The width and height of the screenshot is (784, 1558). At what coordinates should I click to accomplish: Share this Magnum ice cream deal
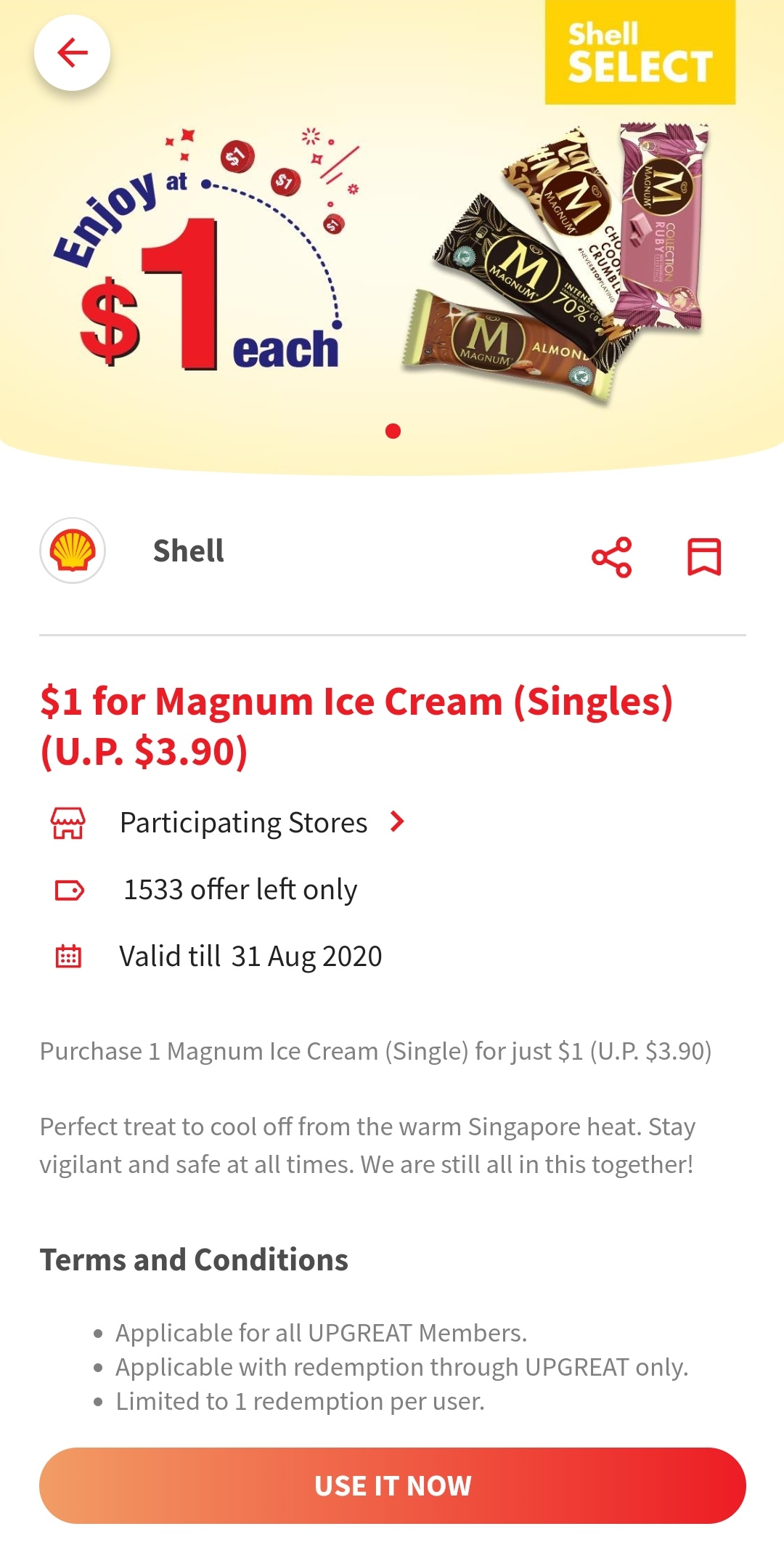point(612,557)
